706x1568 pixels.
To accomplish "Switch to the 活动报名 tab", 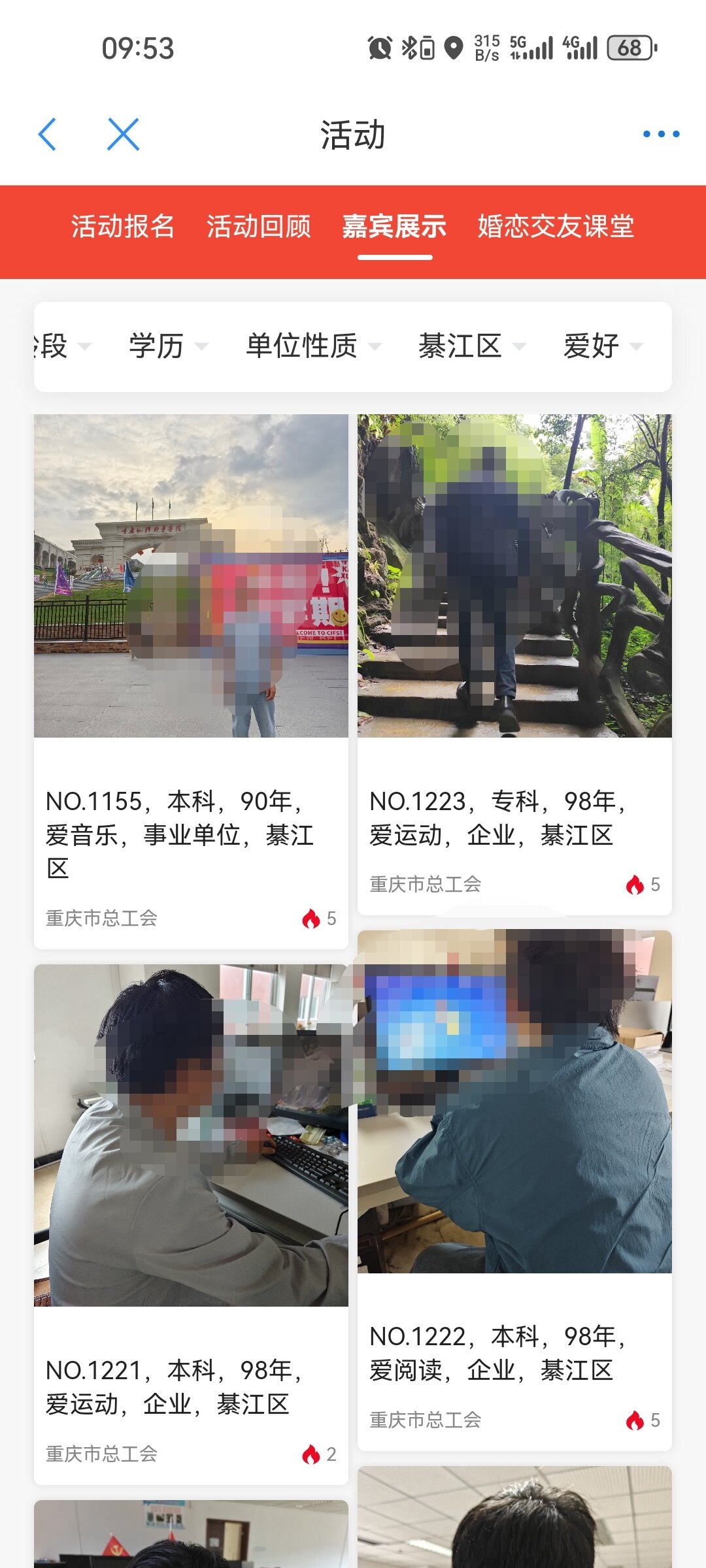I will [122, 227].
